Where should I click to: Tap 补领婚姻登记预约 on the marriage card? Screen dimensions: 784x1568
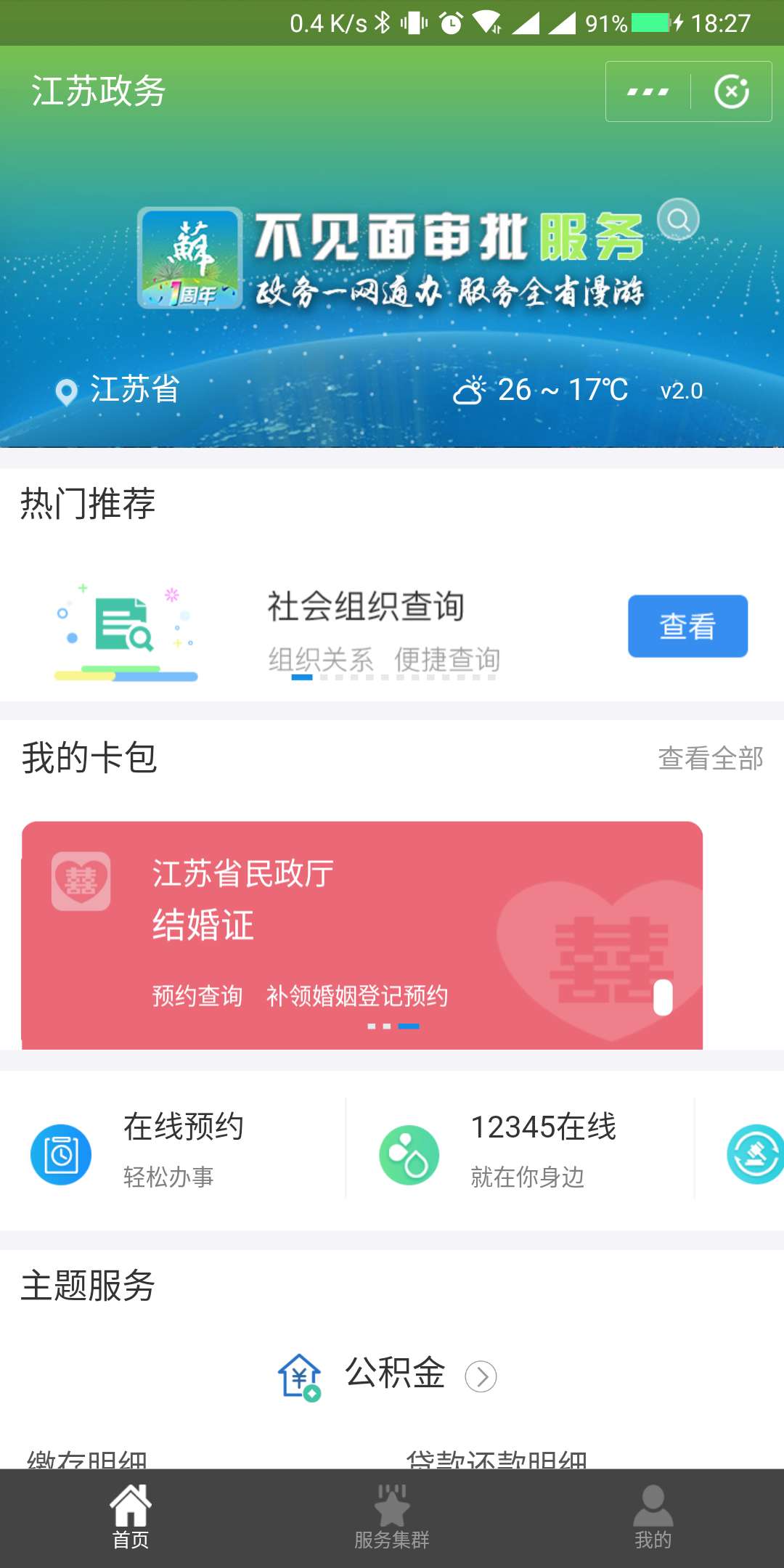[x=358, y=997]
